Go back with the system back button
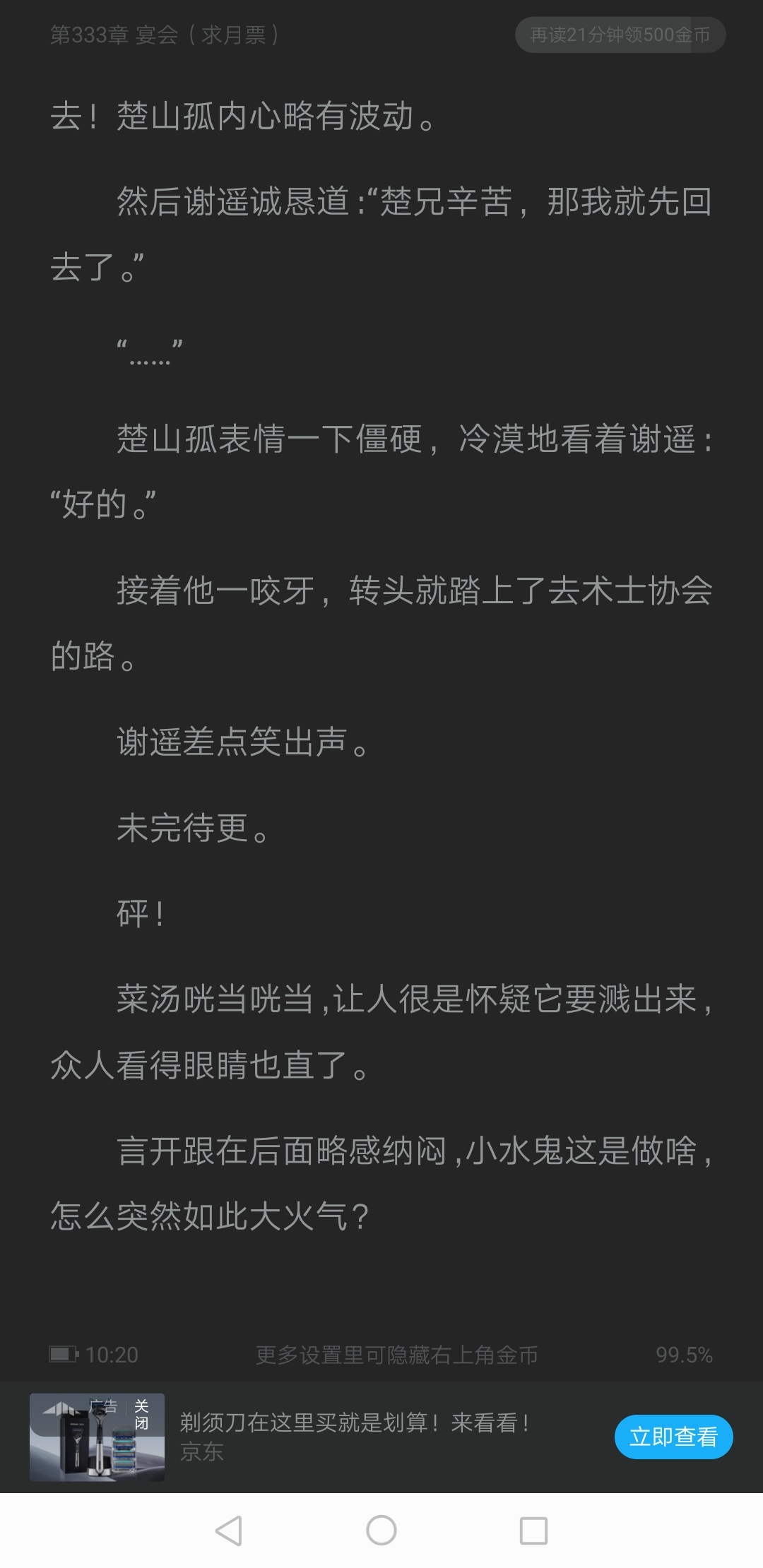 pyautogui.click(x=229, y=1531)
